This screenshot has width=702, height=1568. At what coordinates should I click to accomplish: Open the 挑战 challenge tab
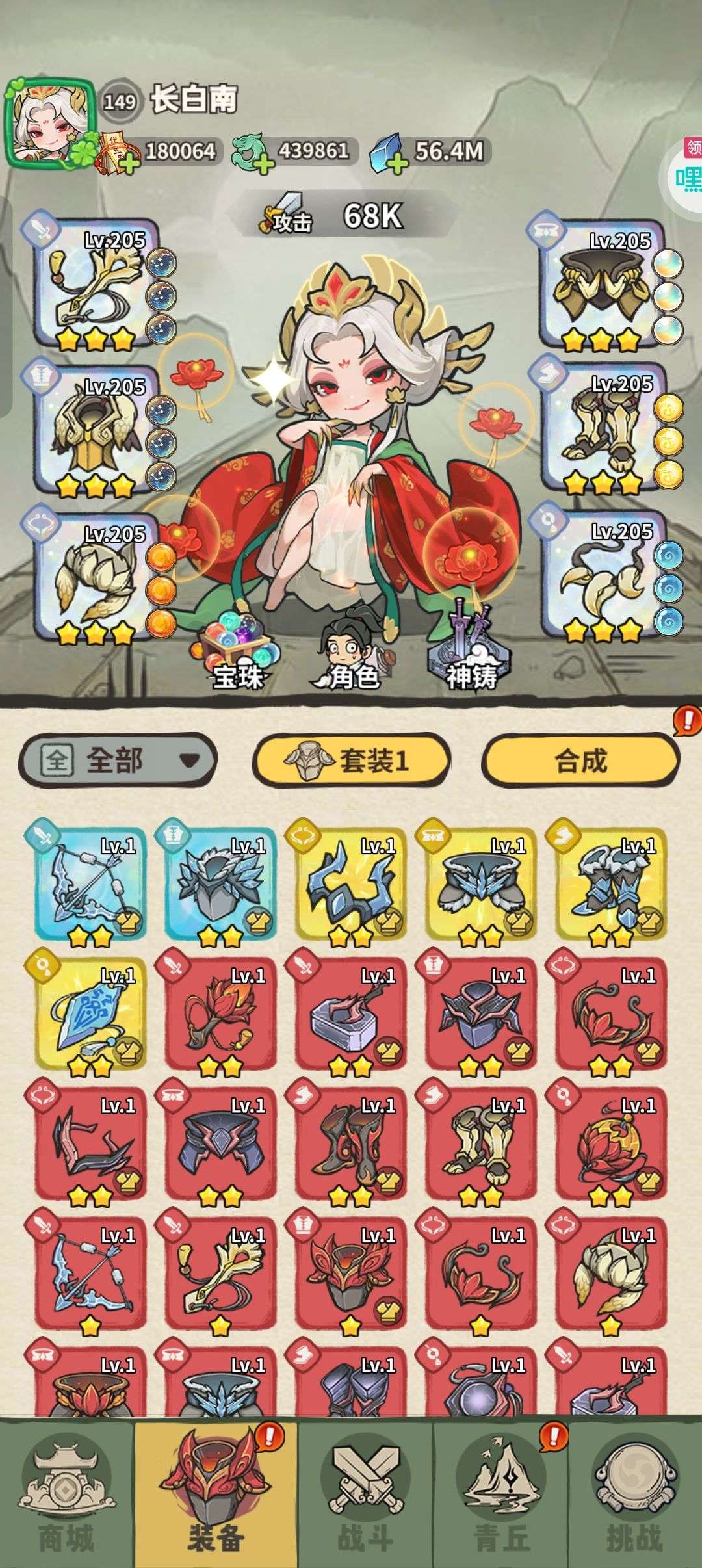point(635,1494)
